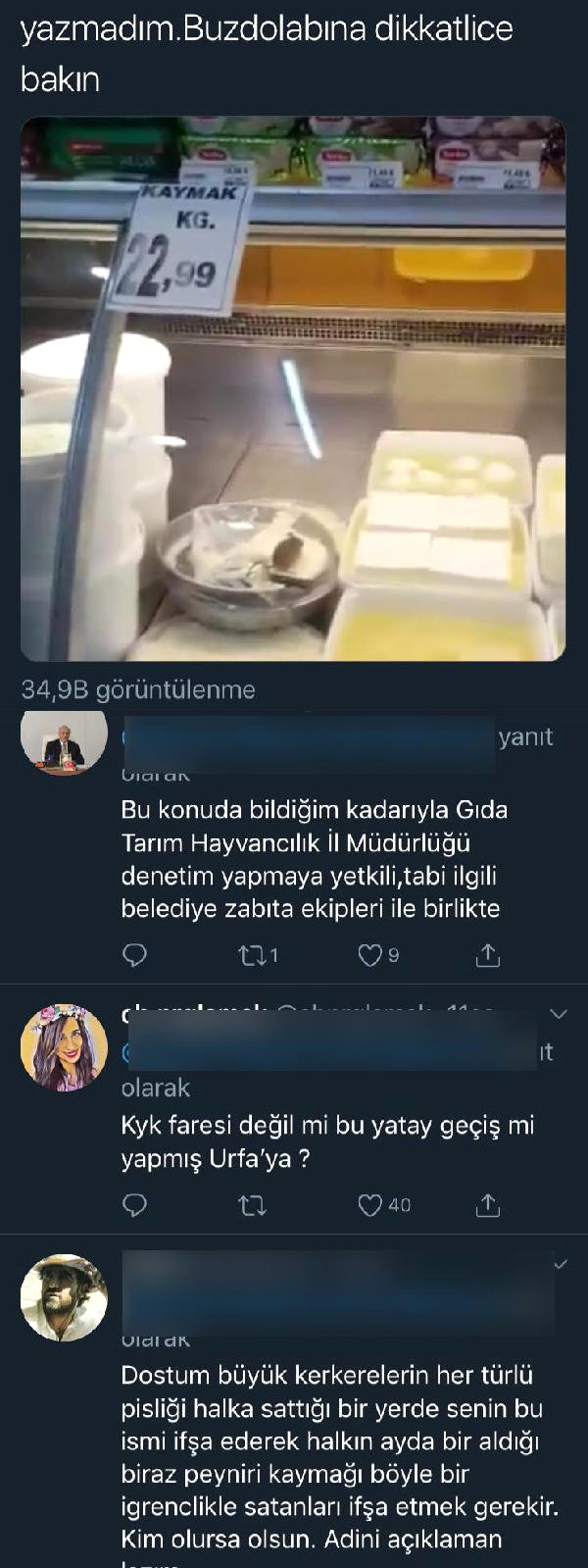The width and height of the screenshot is (588, 1568).
Task: Open avatar of the Dostum büyük commenter
Action: (x=64, y=1296)
